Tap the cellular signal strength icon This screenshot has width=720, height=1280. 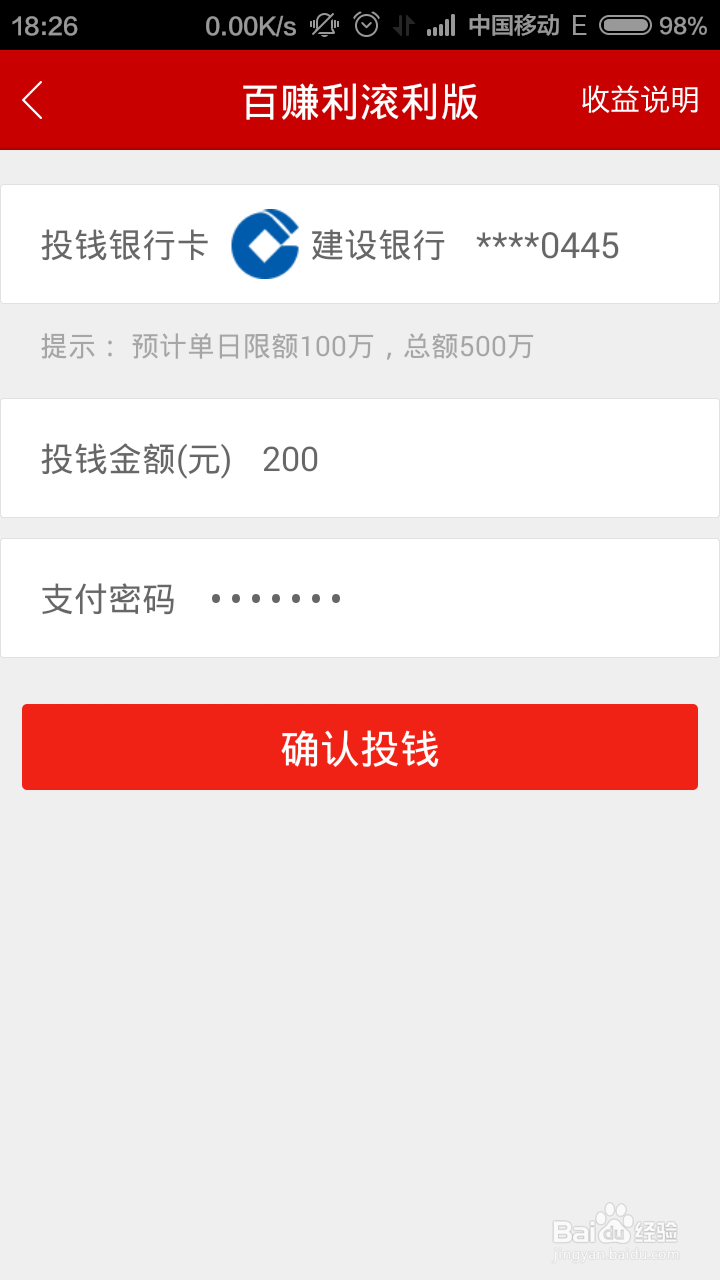tap(438, 24)
